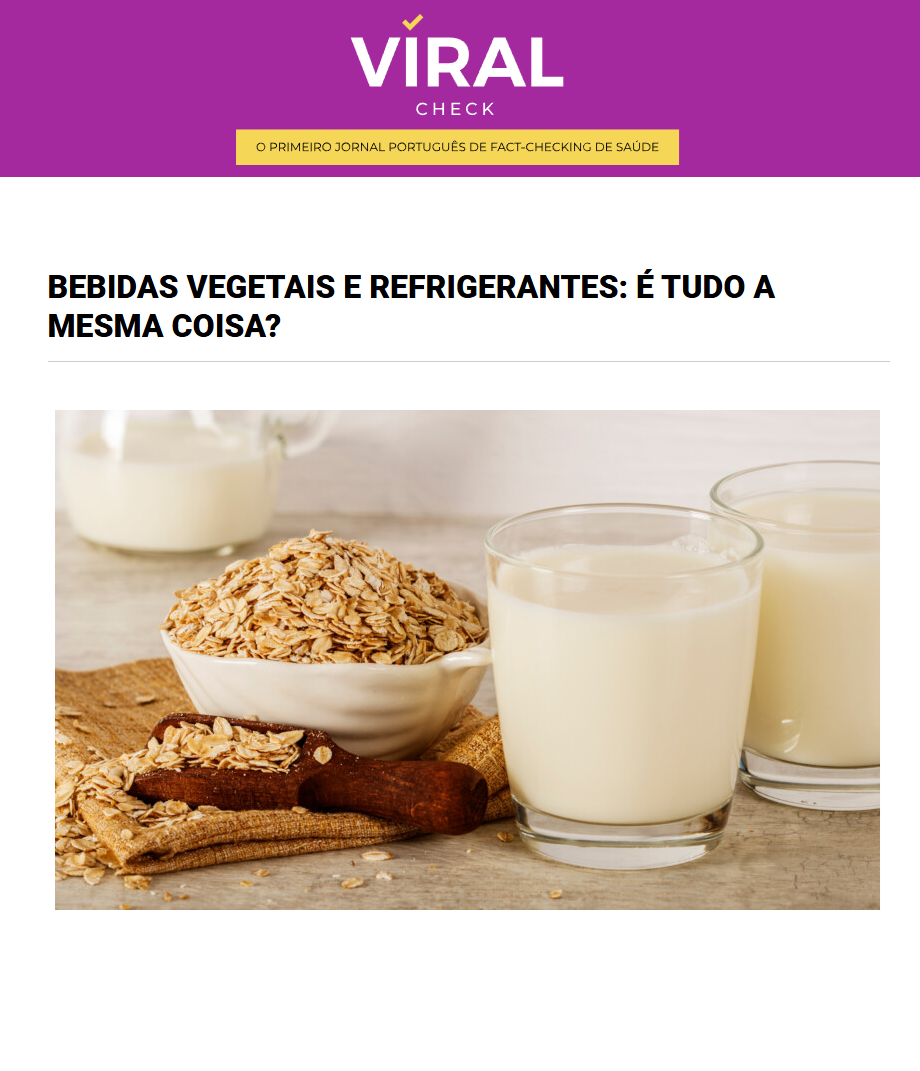920x1071 pixels.
Task: Go to the Viral Check home page
Action: click(x=457, y=67)
